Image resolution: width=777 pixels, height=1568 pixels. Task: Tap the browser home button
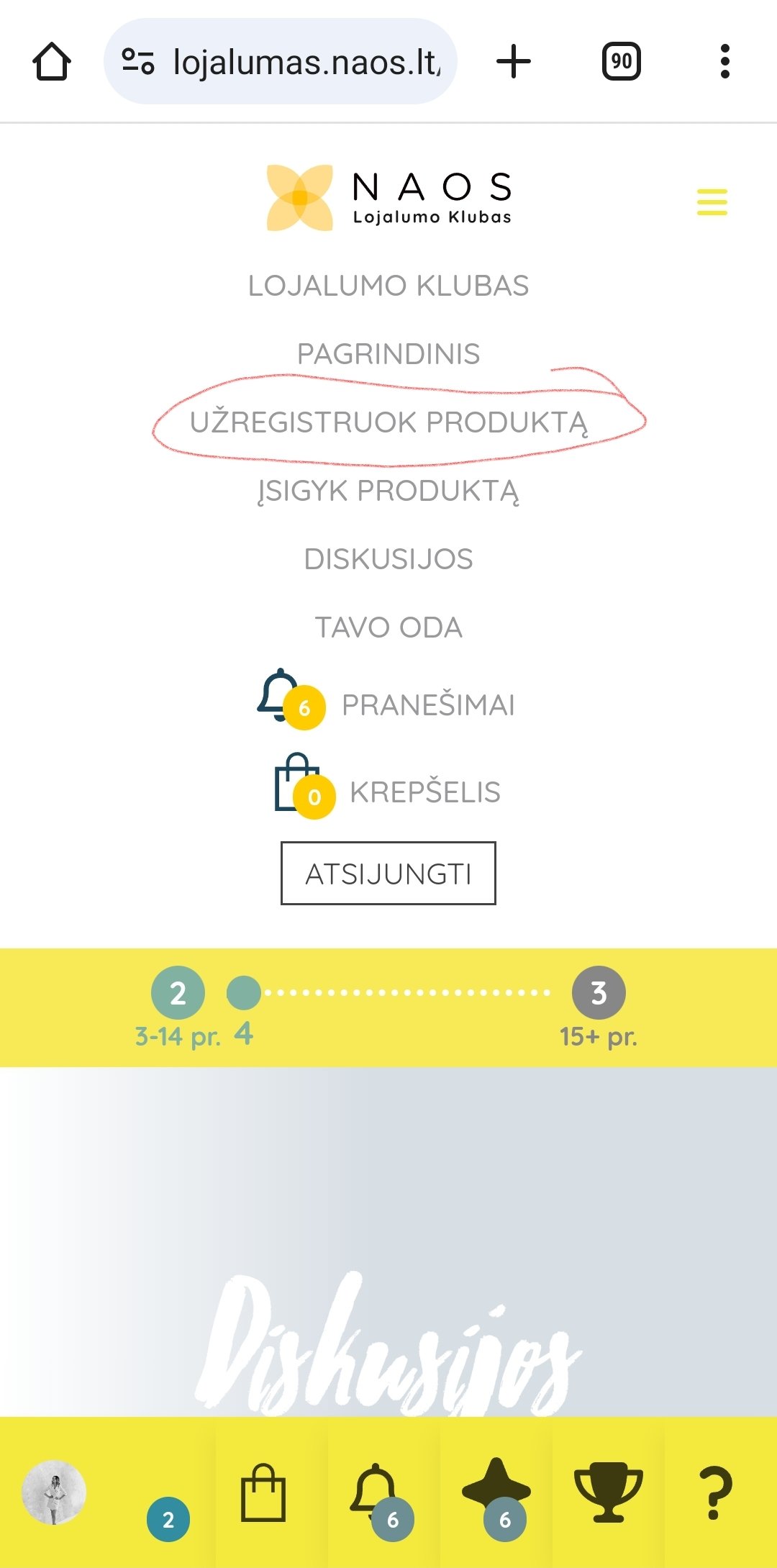point(52,61)
